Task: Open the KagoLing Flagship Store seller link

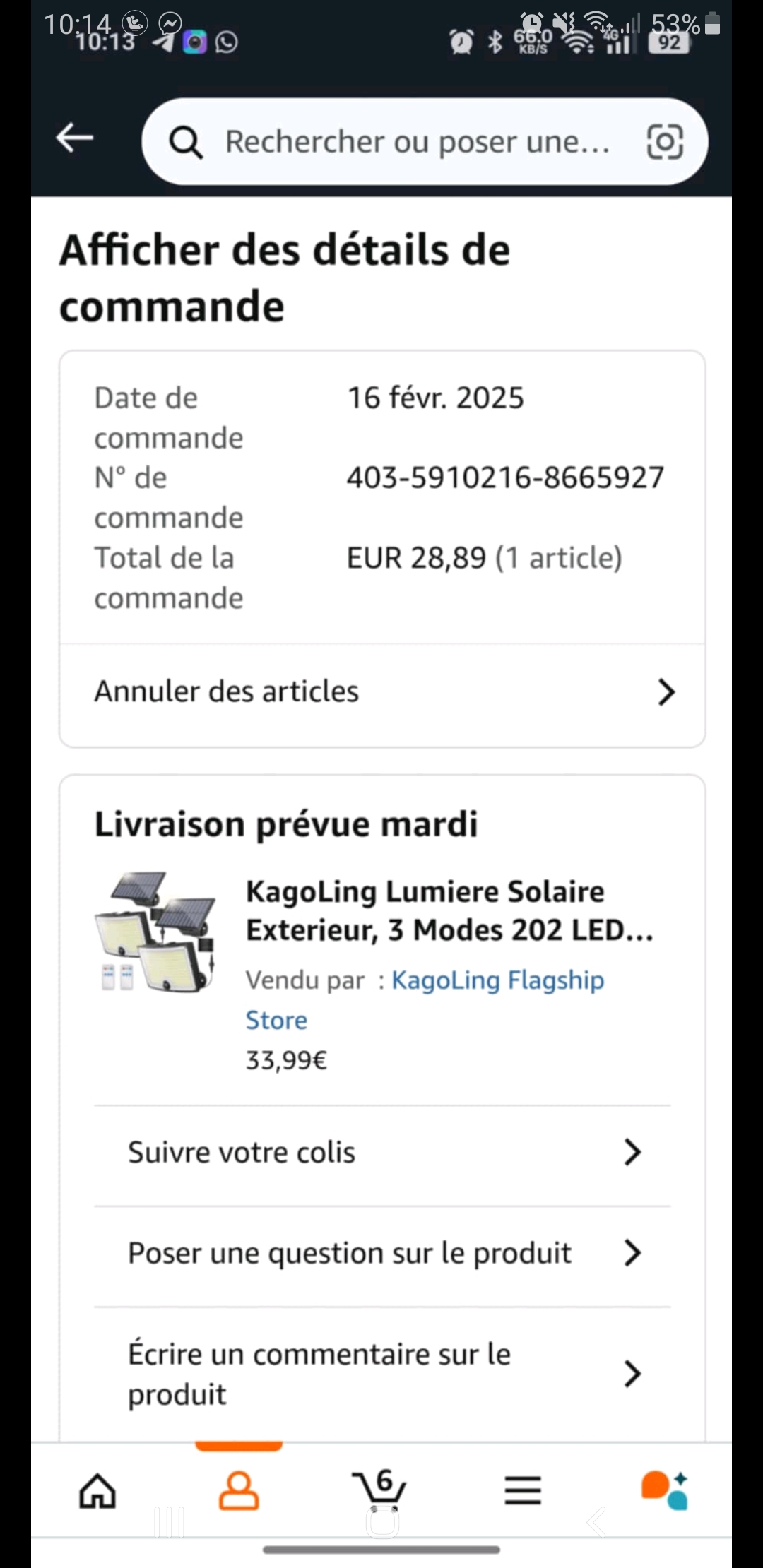Action: click(x=425, y=1000)
